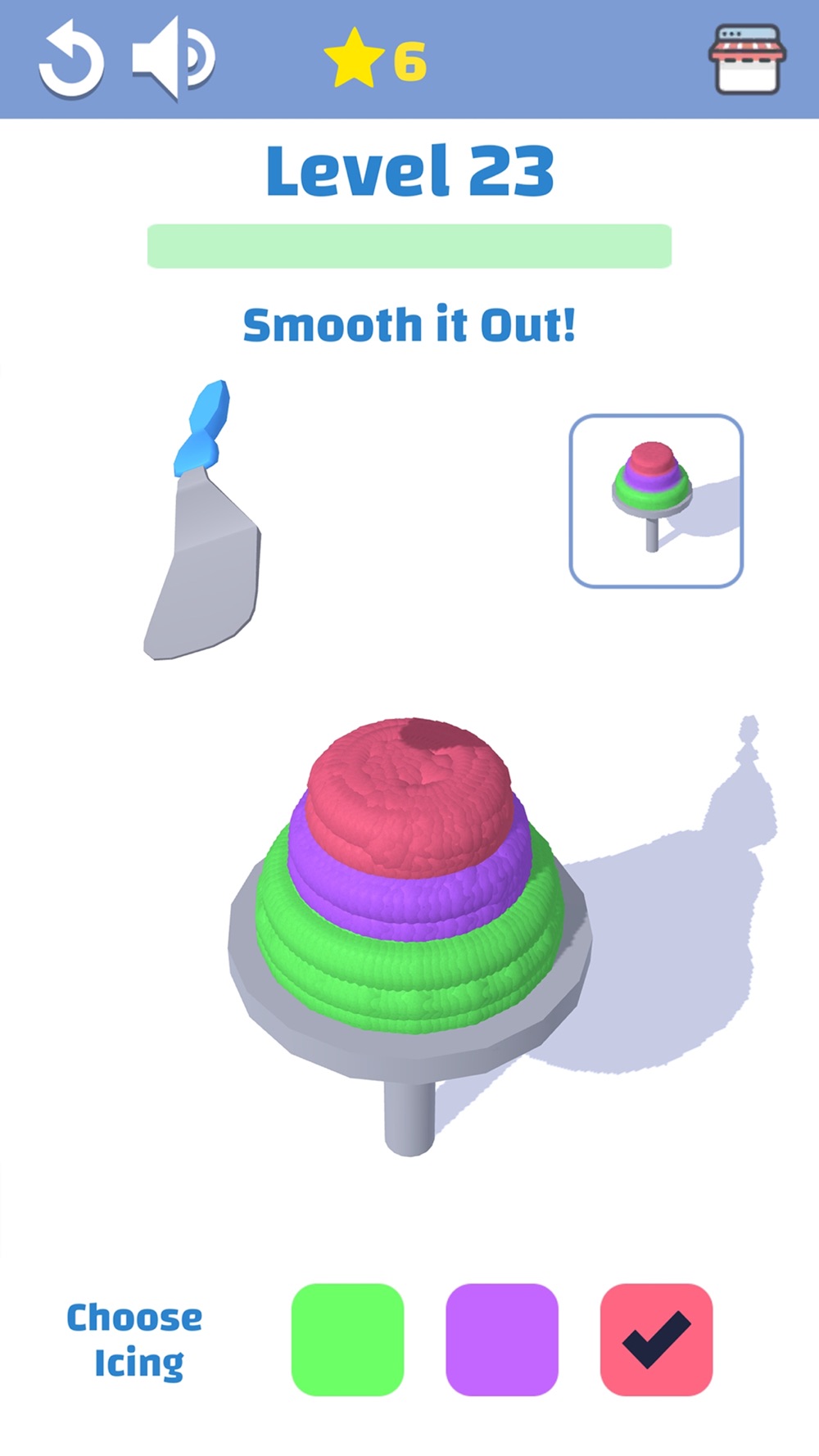Select the green icing color
Screen dimensions: 819x1456
pos(347,1339)
